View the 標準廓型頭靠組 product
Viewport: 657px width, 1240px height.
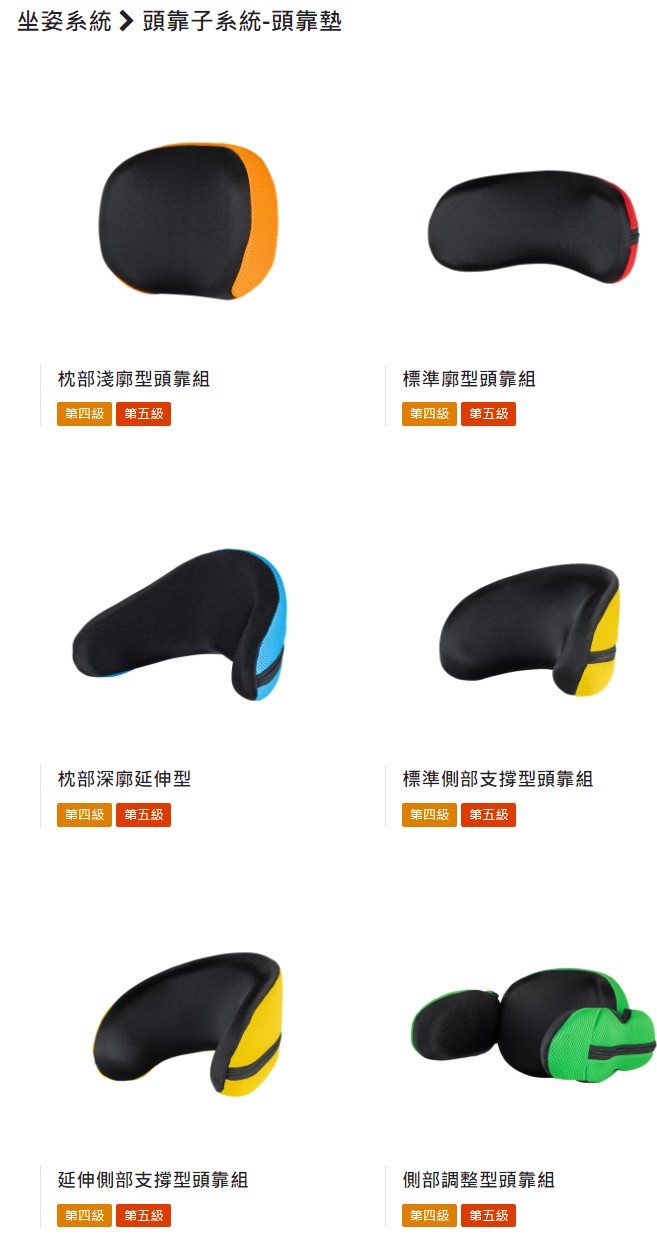[x=469, y=379]
